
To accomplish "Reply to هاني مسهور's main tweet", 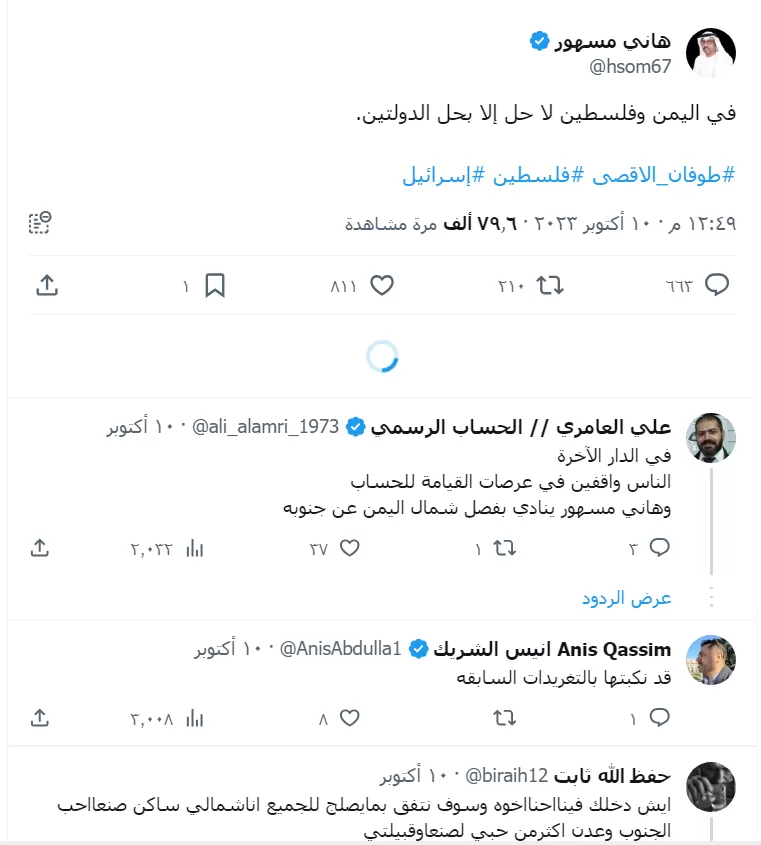I will tap(716, 285).
